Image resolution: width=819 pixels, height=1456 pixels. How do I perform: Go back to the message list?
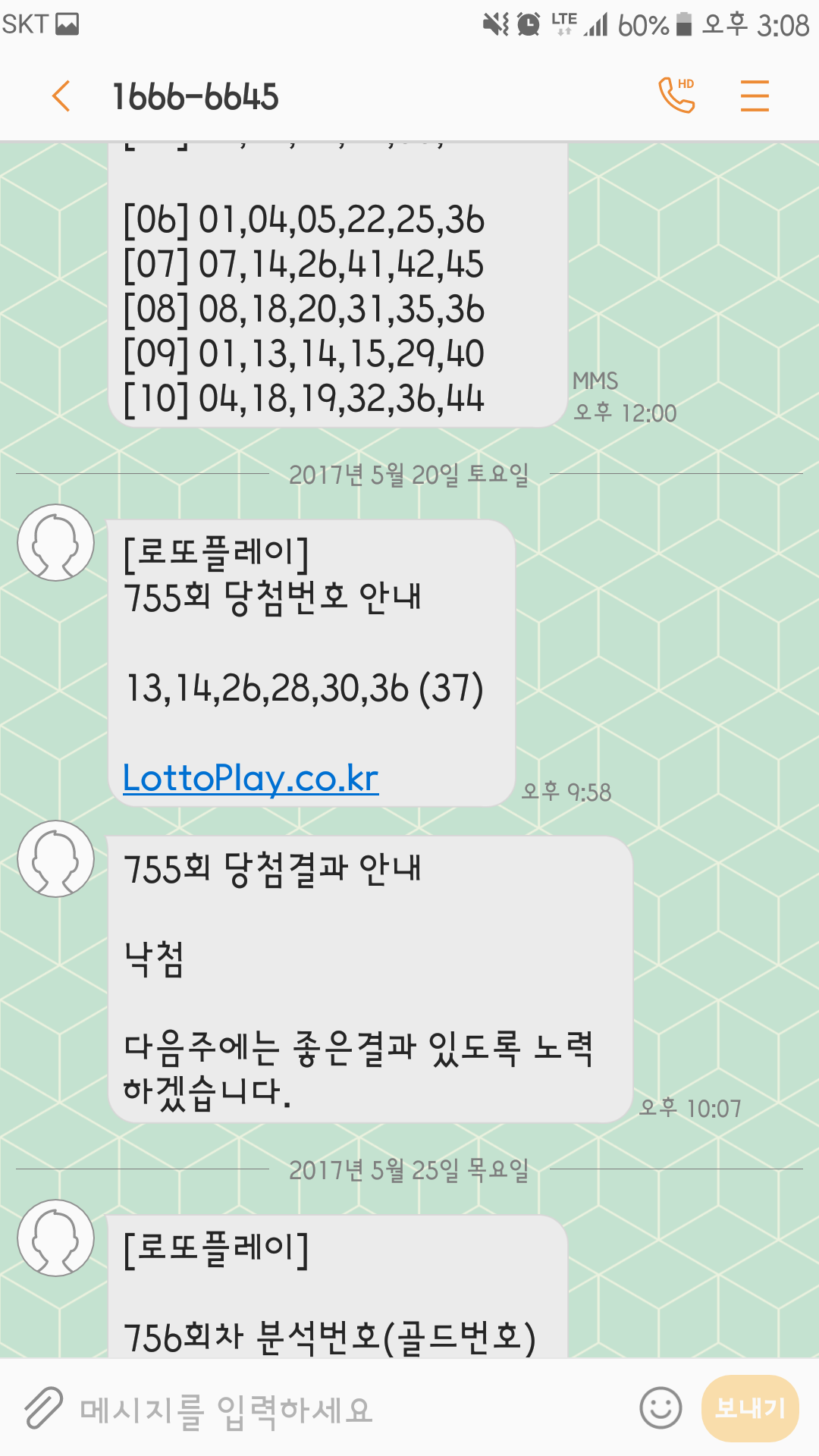(61, 97)
